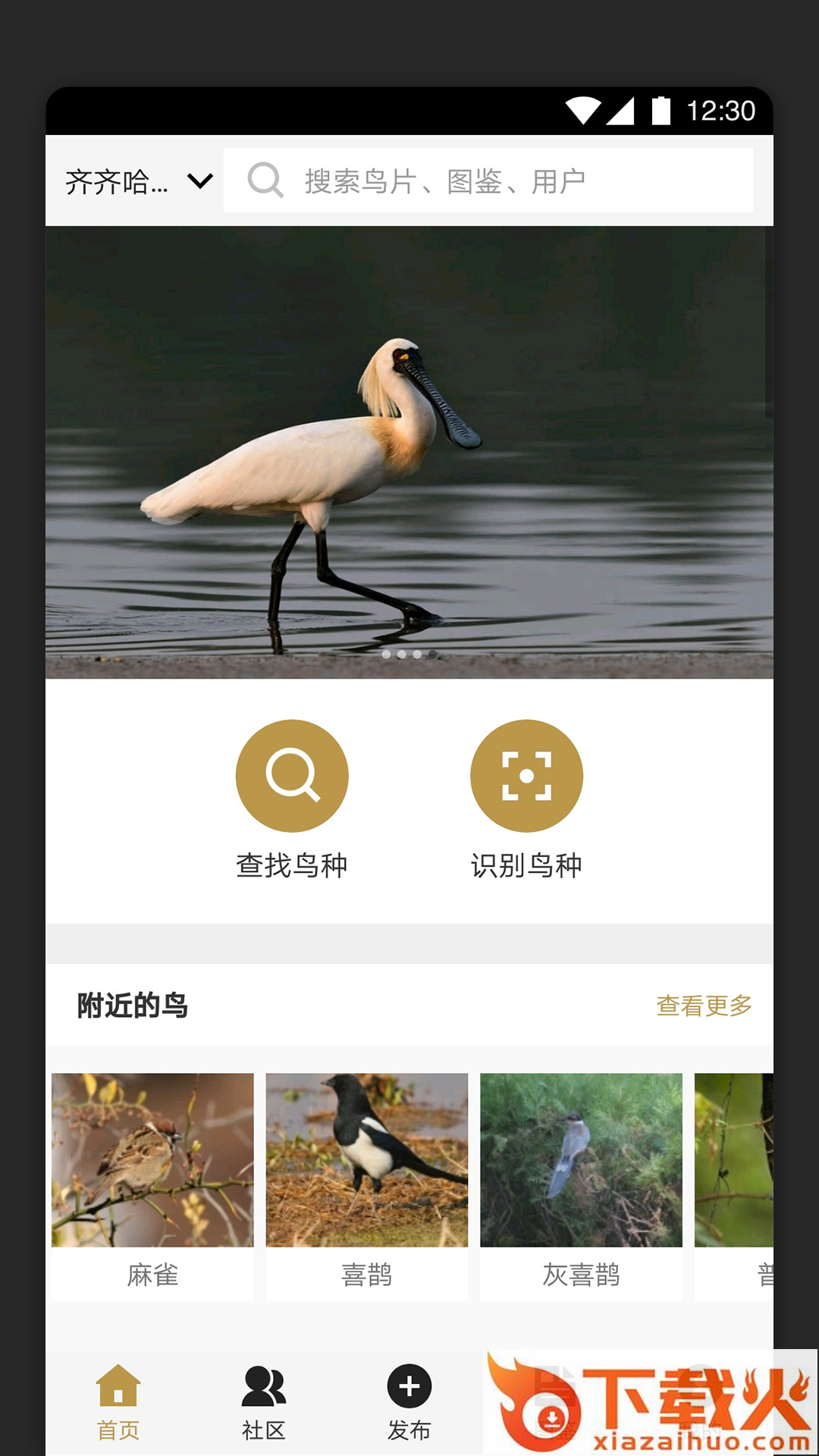Tap the search box for 鸟片、图鉴、用户
This screenshot has width=819, height=1456.
[x=488, y=181]
